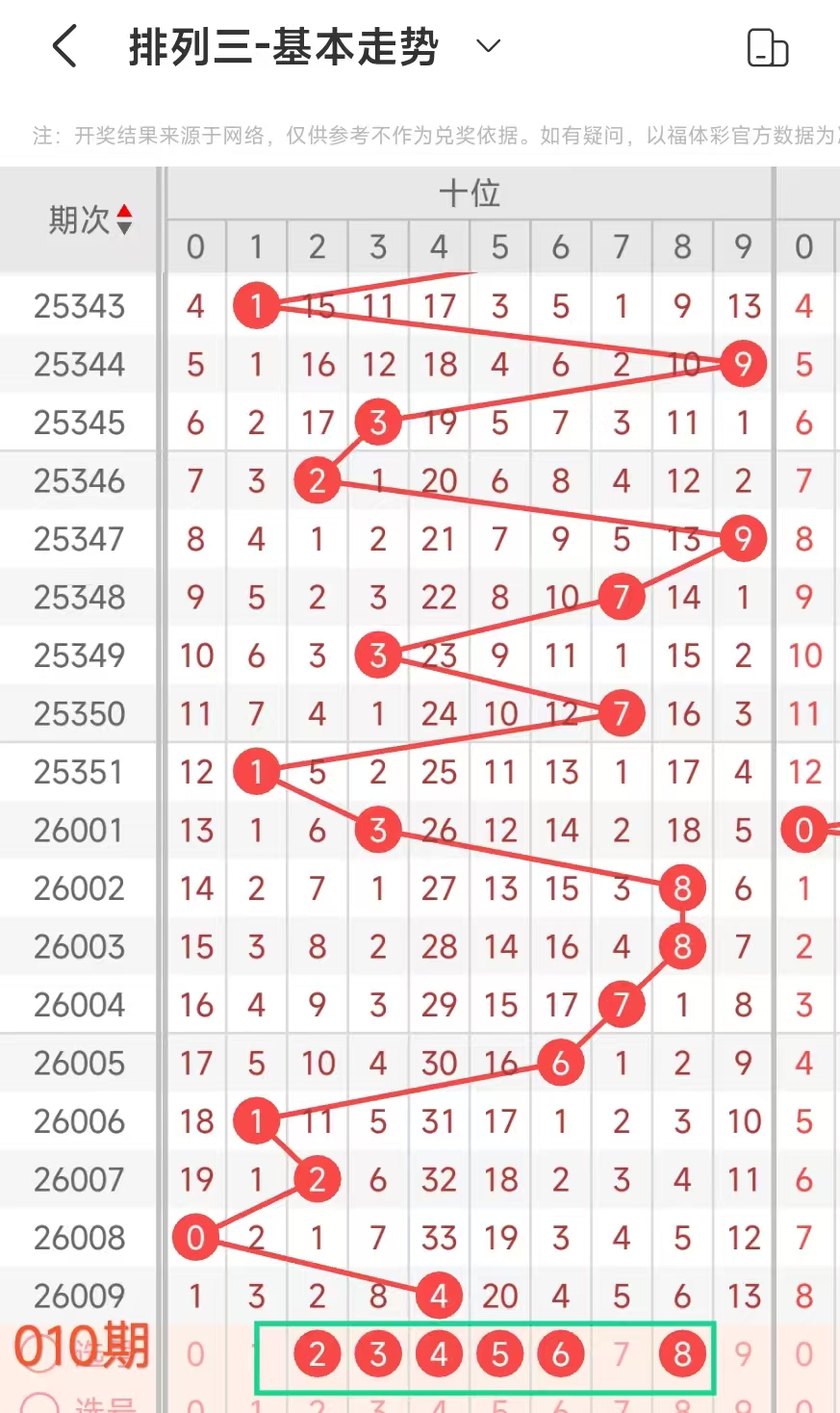Tap the screen rotate icon at top right
Viewport: 840px width, 1413px height.
tap(767, 47)
